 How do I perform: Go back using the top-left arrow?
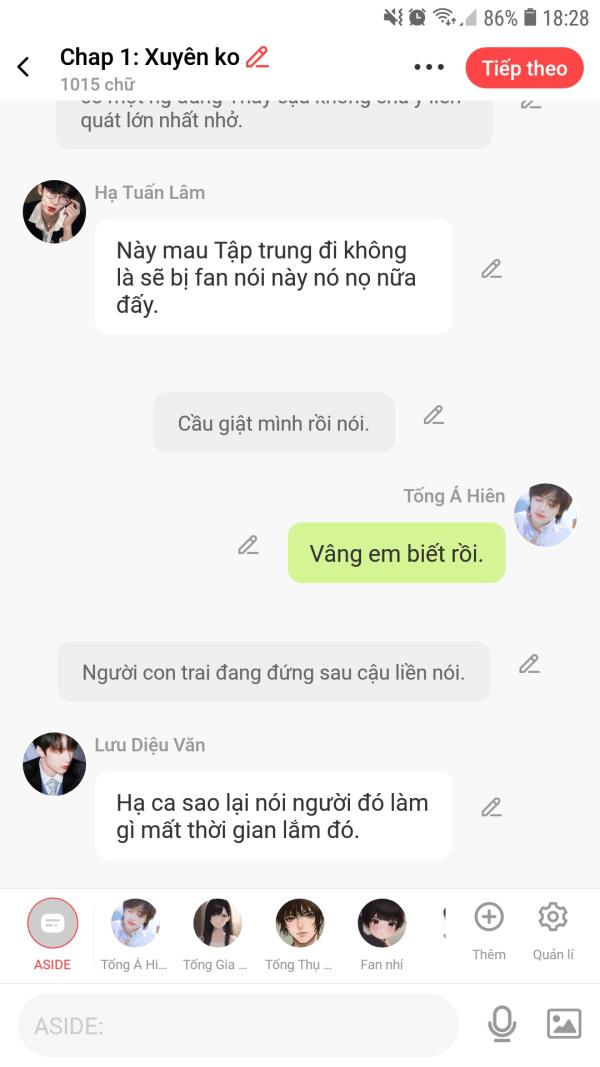tap(24, 67)
